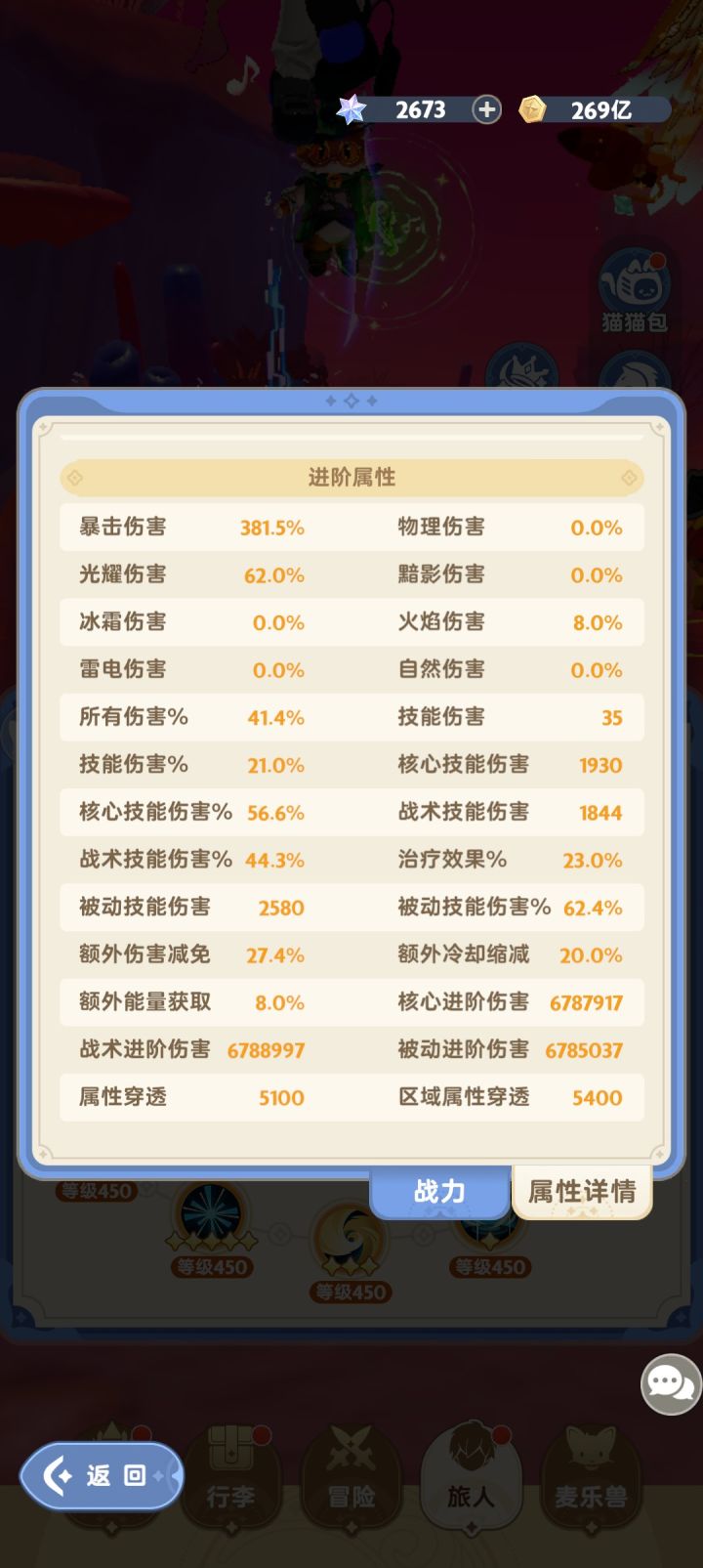Viewport: 703px width, 1568px height.
Task: Select the 旅人 traveler character icon
Action: point(473,1470)
